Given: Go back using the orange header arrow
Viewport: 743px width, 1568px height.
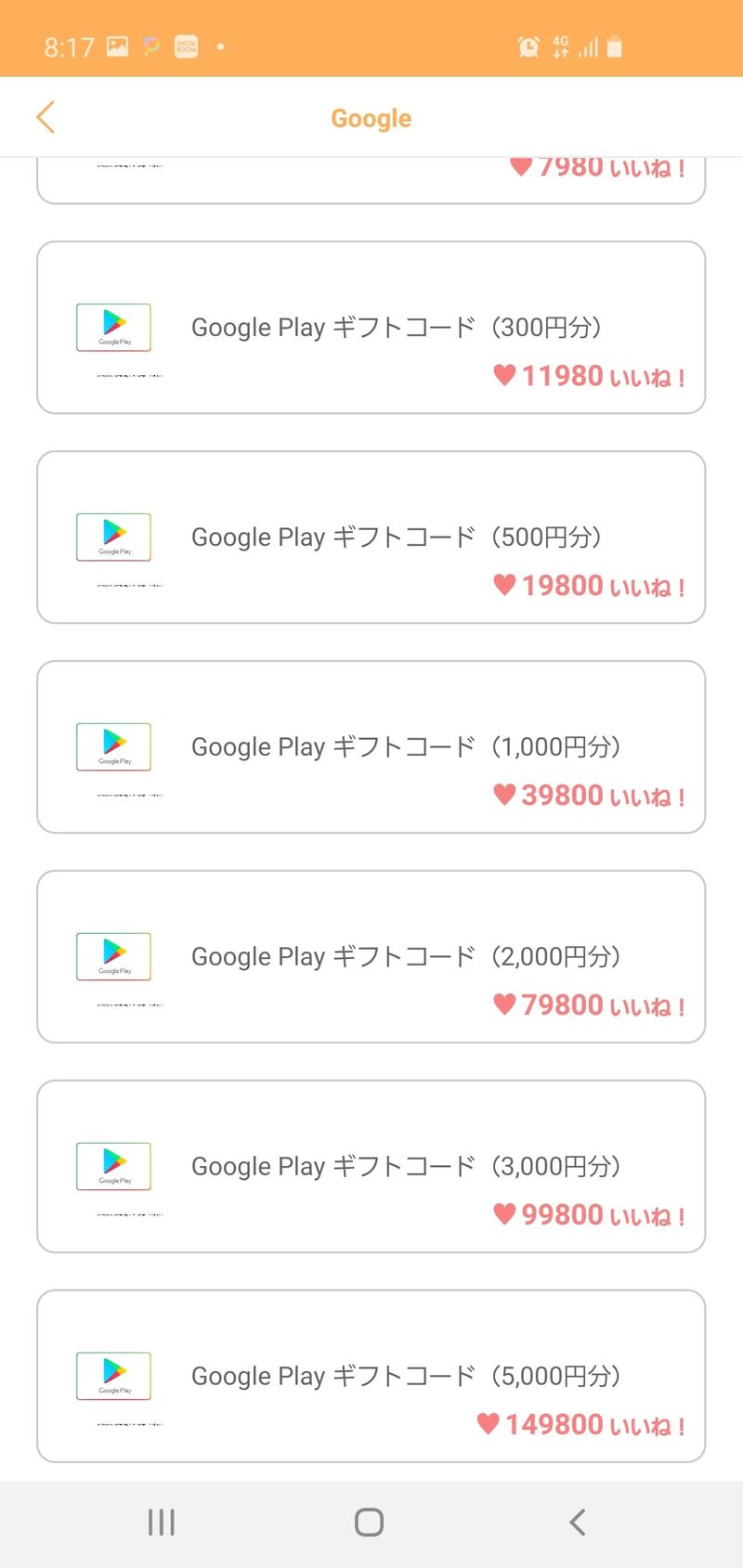Looking at the screenshot, I should (x=46, y=118).
